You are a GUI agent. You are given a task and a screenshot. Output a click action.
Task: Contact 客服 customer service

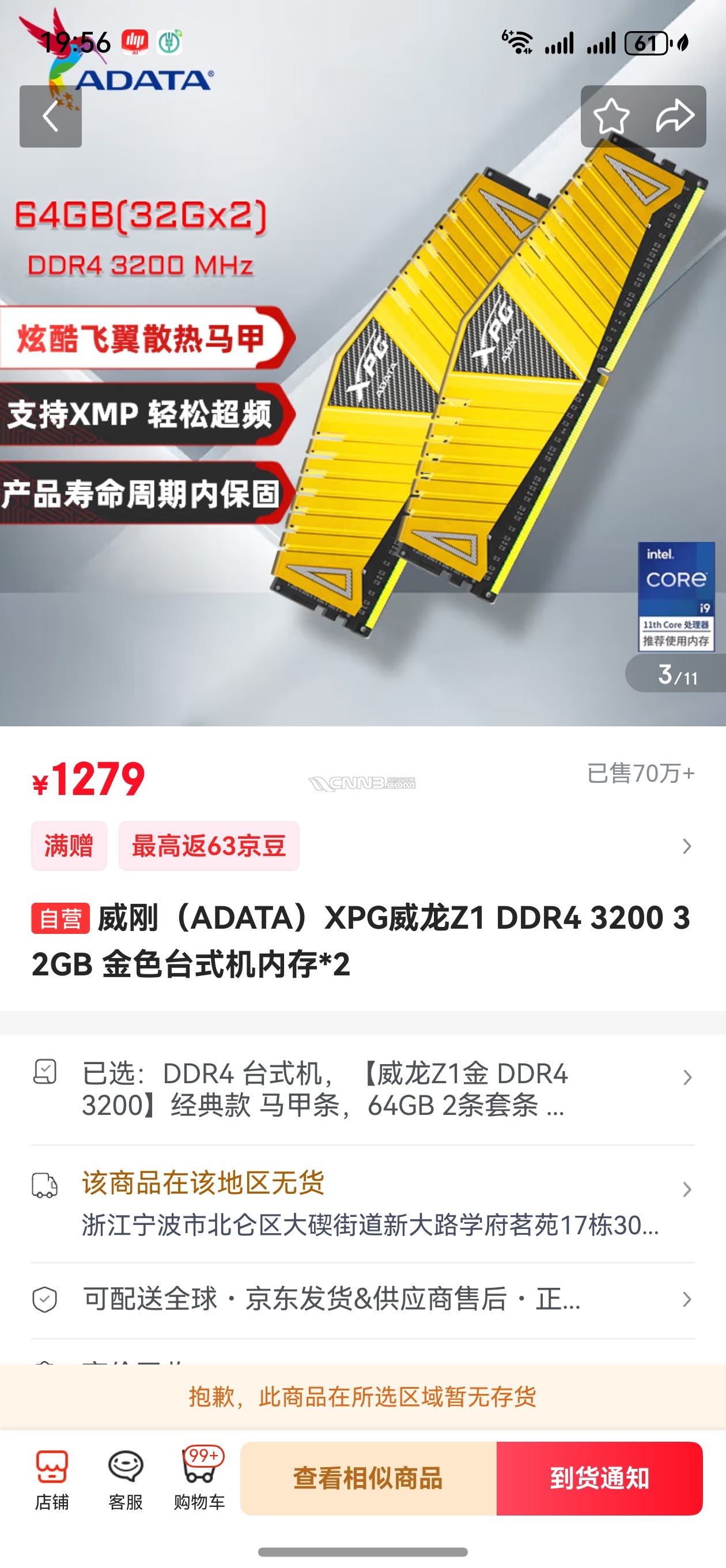(x=126, y=1479)
